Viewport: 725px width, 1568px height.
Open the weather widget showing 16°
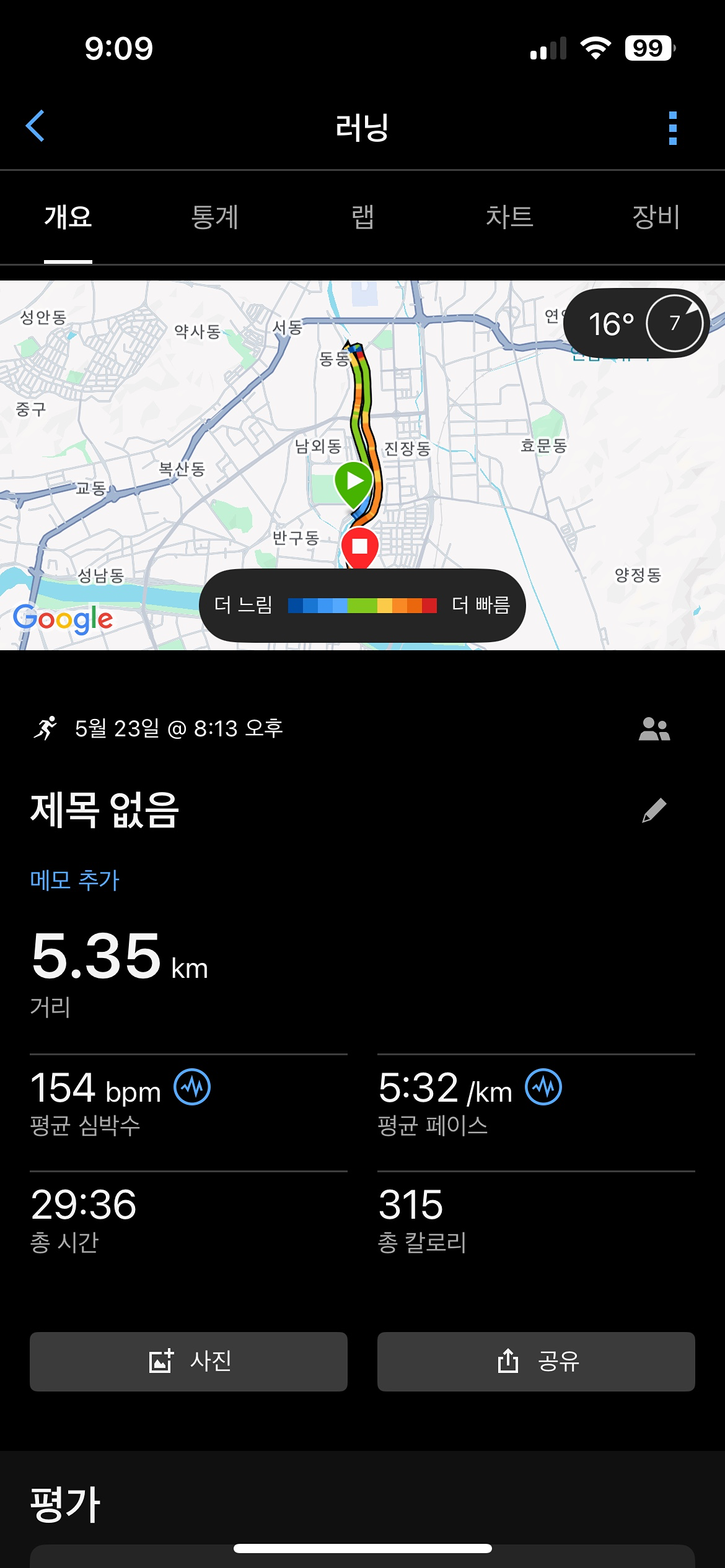[610, 322]
